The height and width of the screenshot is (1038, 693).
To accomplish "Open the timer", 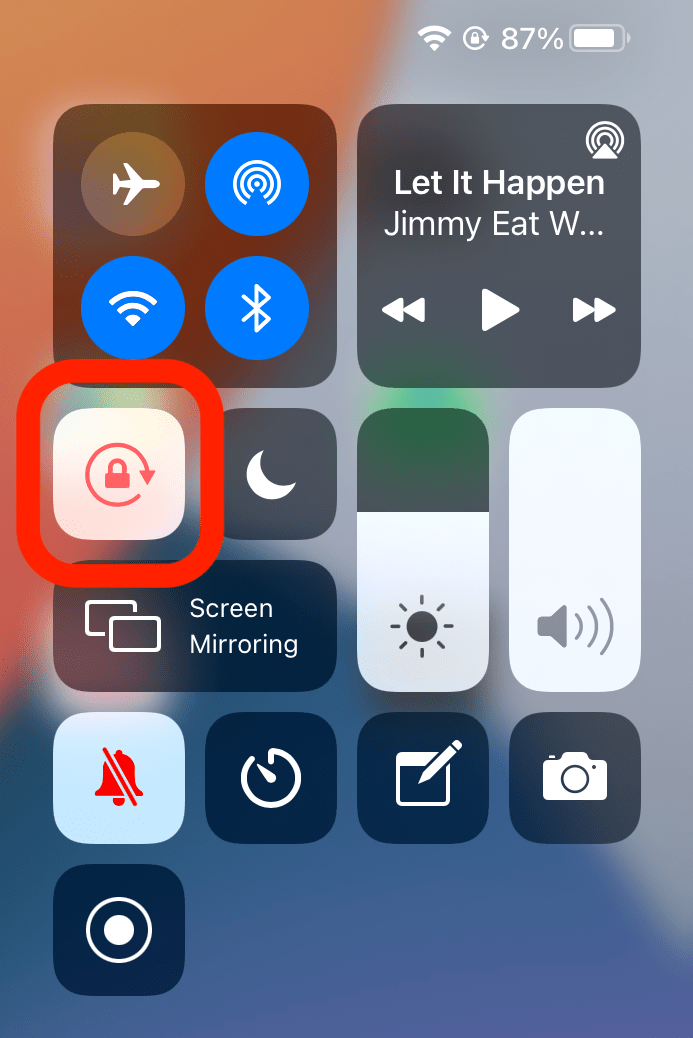I will [x=271, y=778].
